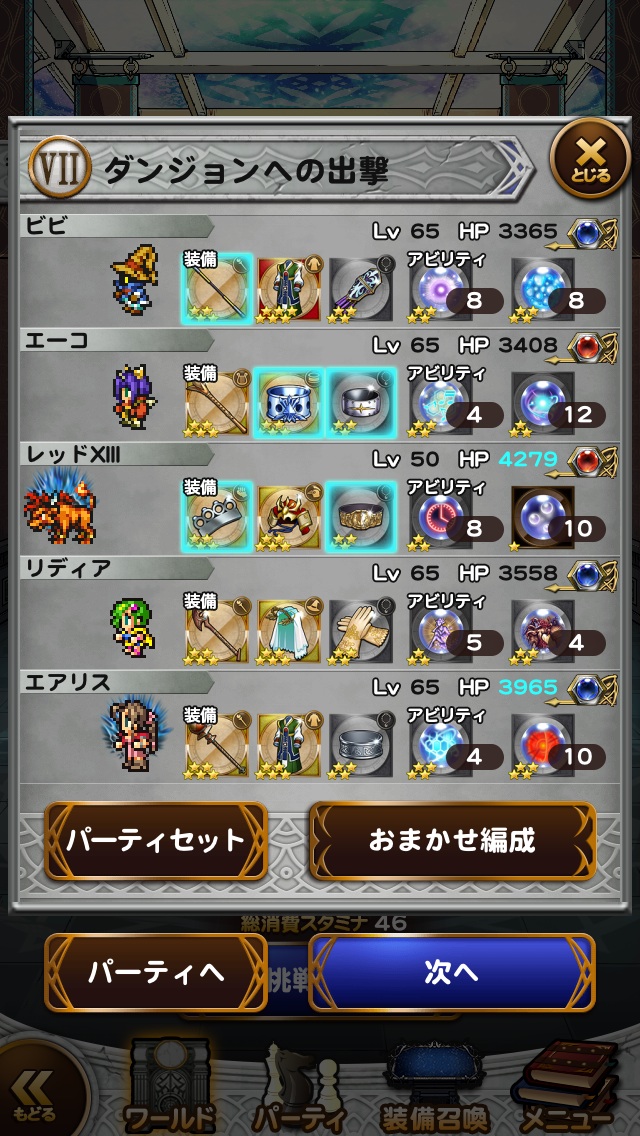Close the dungeon sortie dialog (とじる)

click(590, 160)
